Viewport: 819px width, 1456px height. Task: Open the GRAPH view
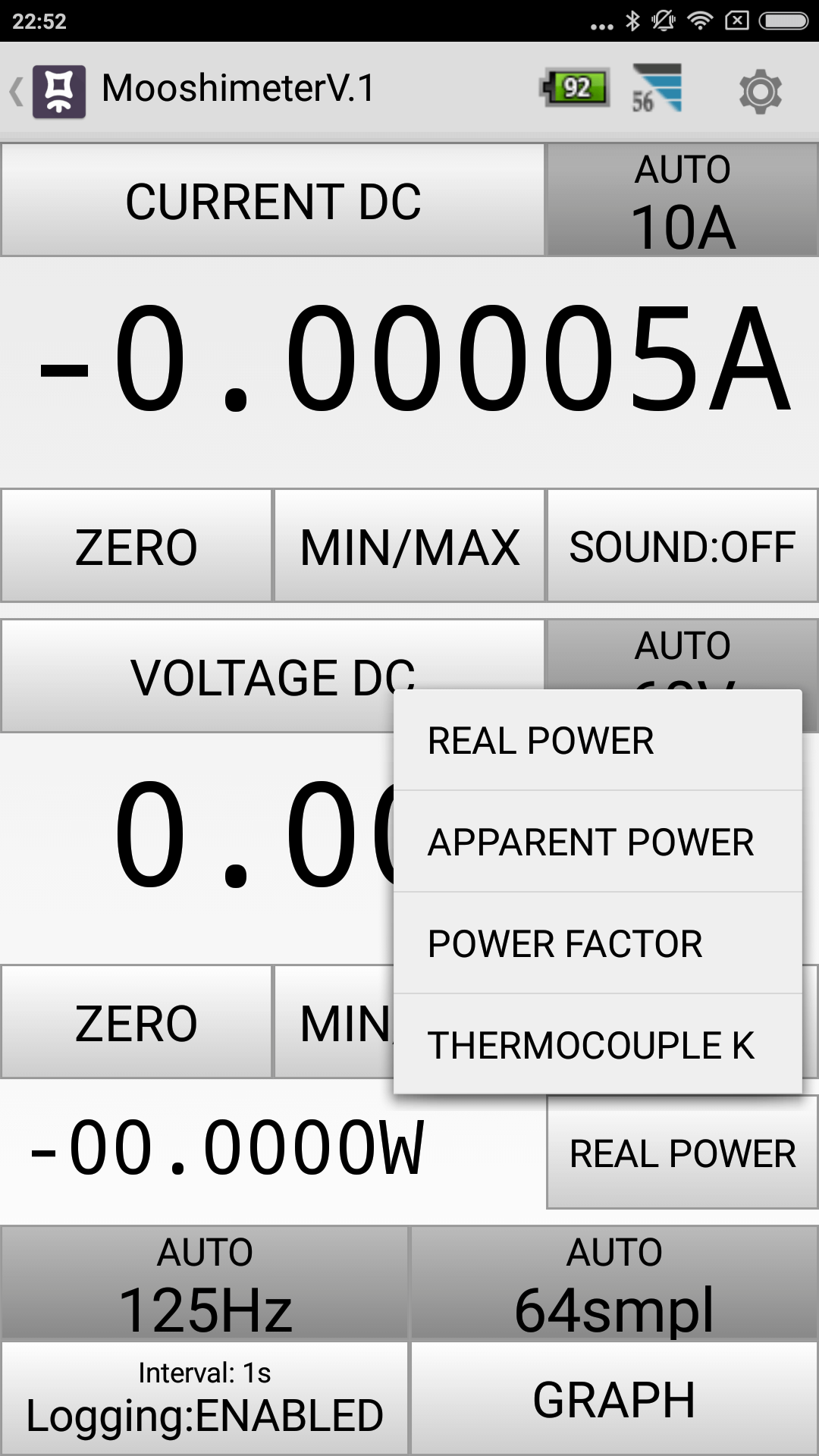point(614,1398)
